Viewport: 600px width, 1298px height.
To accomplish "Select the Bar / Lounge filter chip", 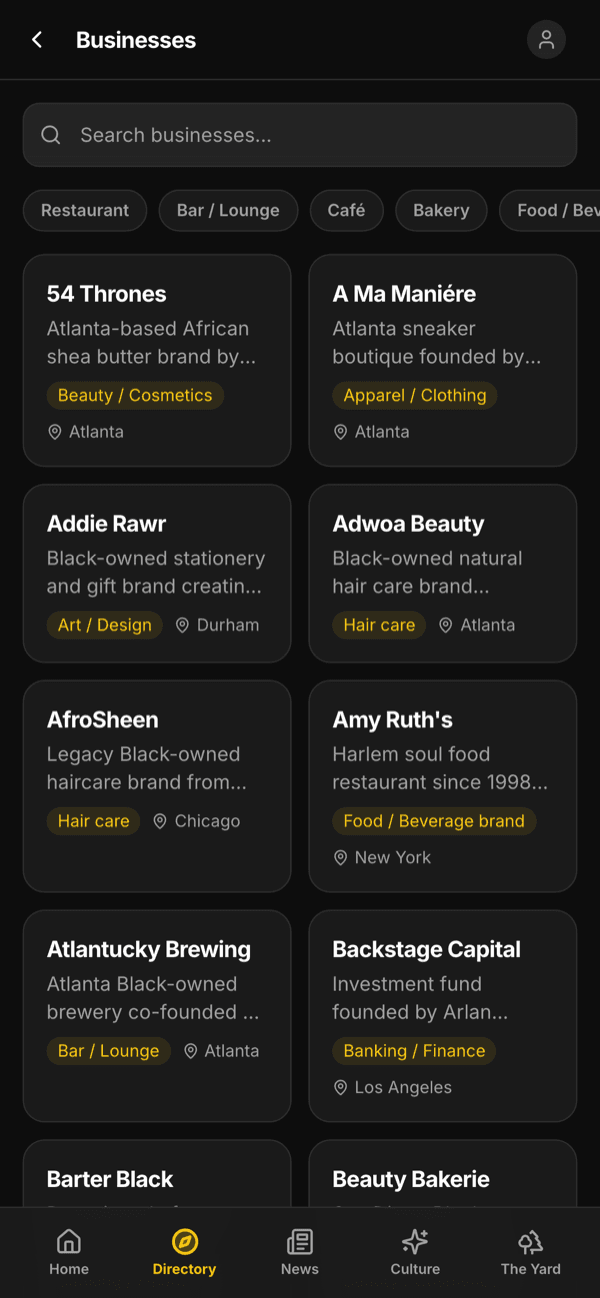I will pyautogui.click(x=228, y=210).
